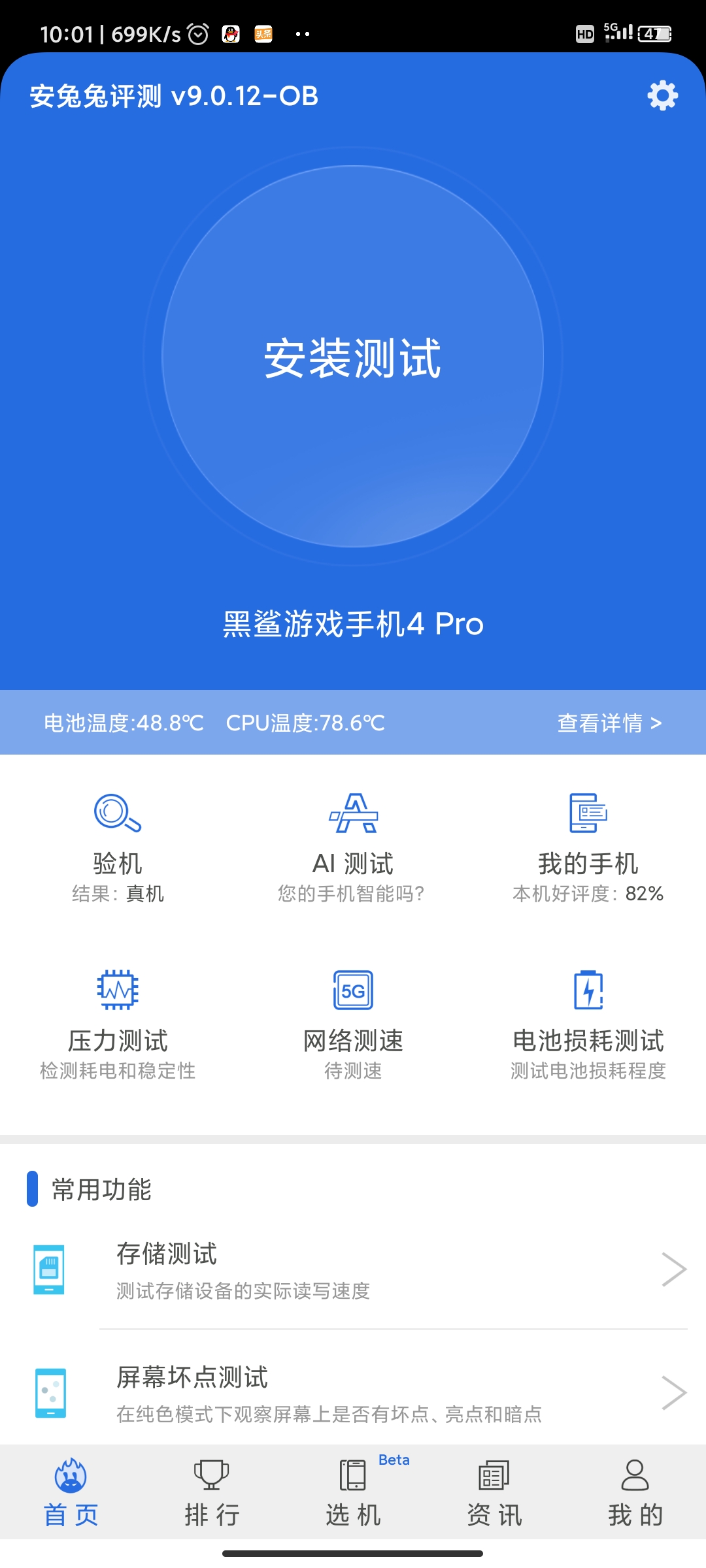Open the settings gear icon

tap(662, 95)
